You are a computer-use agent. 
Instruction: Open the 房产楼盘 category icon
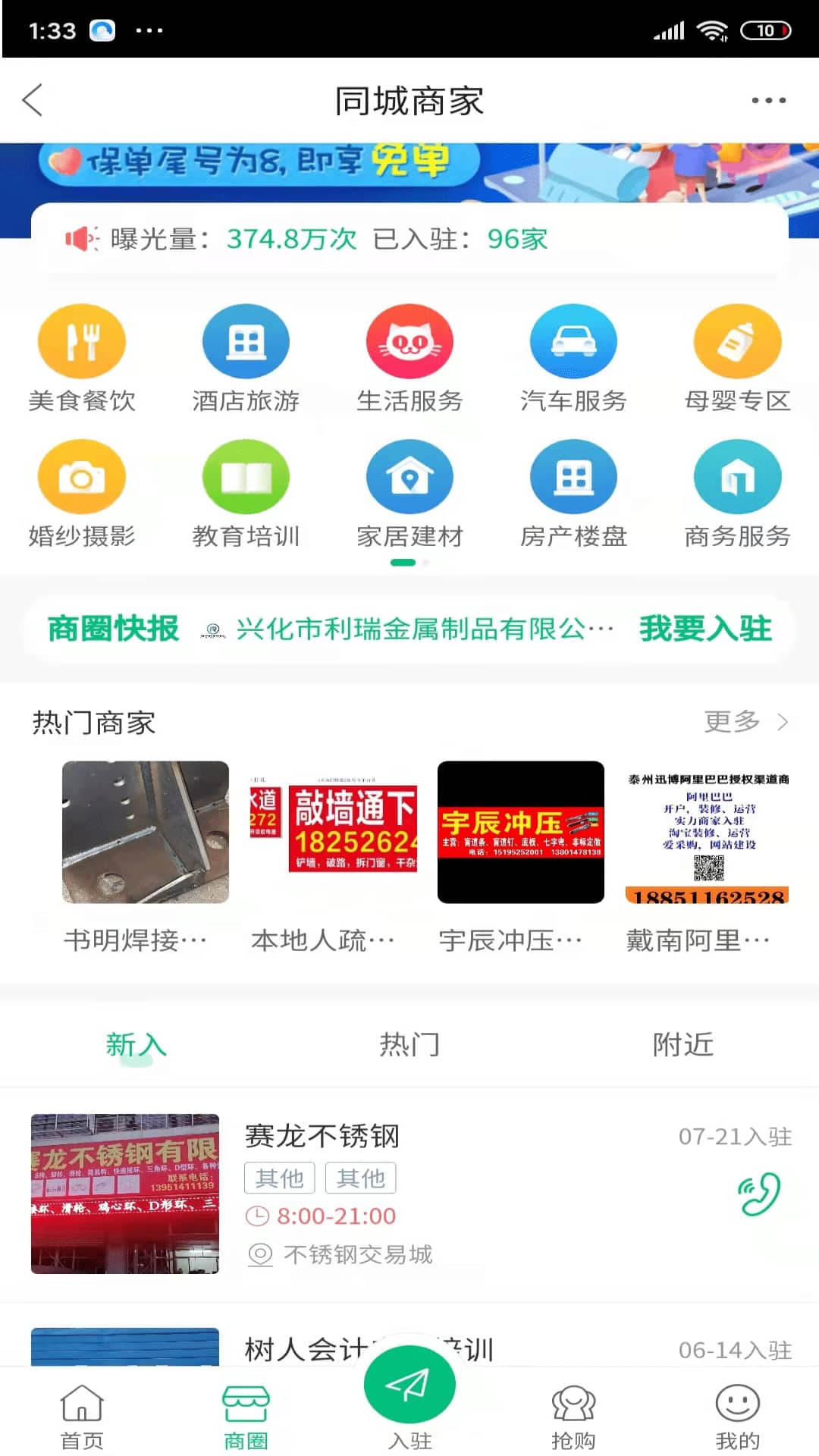573,476
